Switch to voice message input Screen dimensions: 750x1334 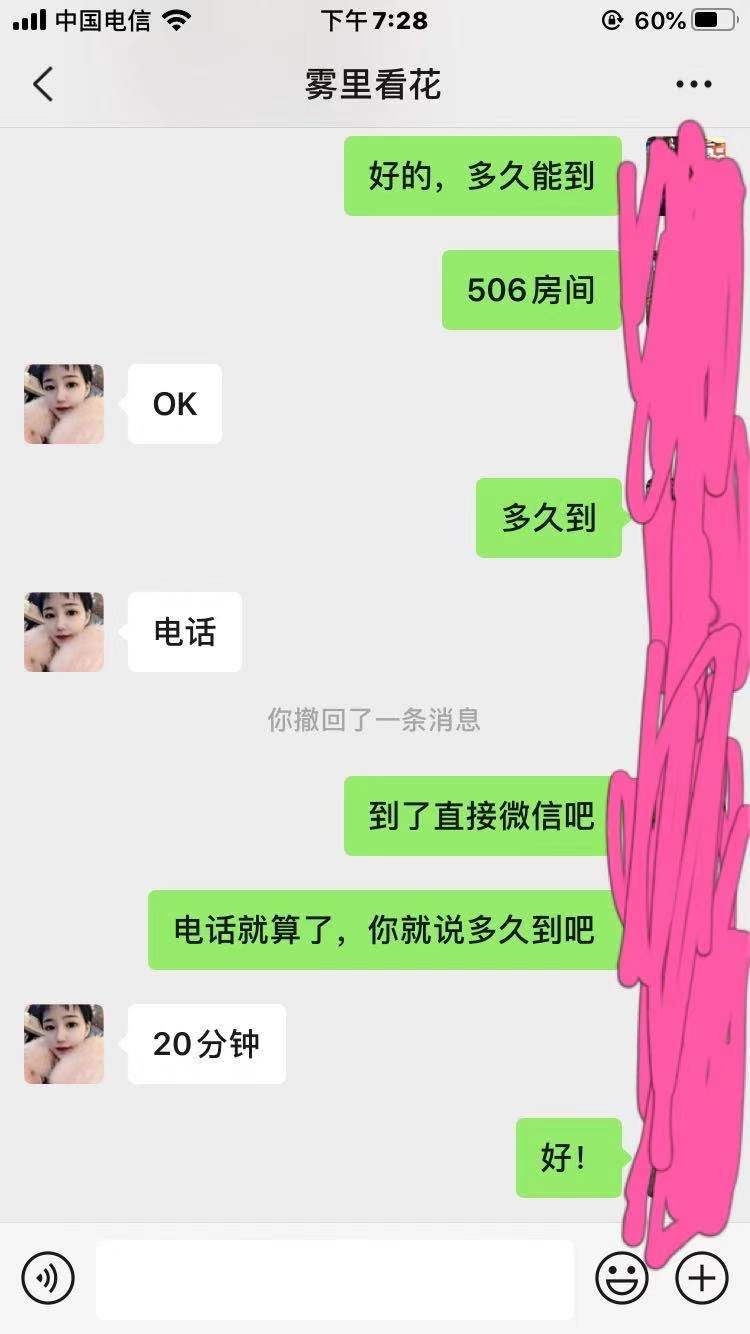coord(48,1278)
